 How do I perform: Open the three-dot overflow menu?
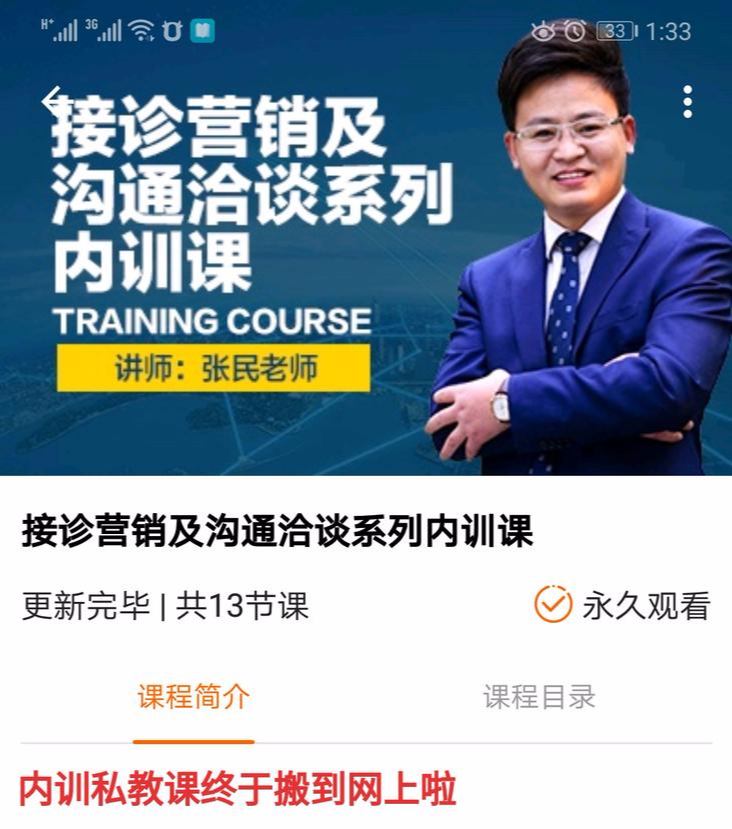point(687,101)
